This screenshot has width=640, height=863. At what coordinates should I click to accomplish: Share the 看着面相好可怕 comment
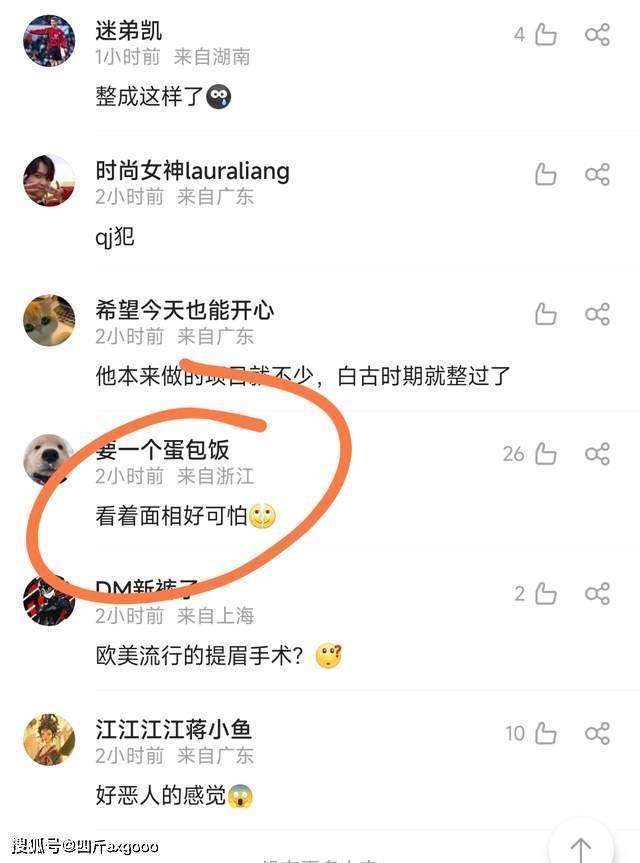[597, 454]
